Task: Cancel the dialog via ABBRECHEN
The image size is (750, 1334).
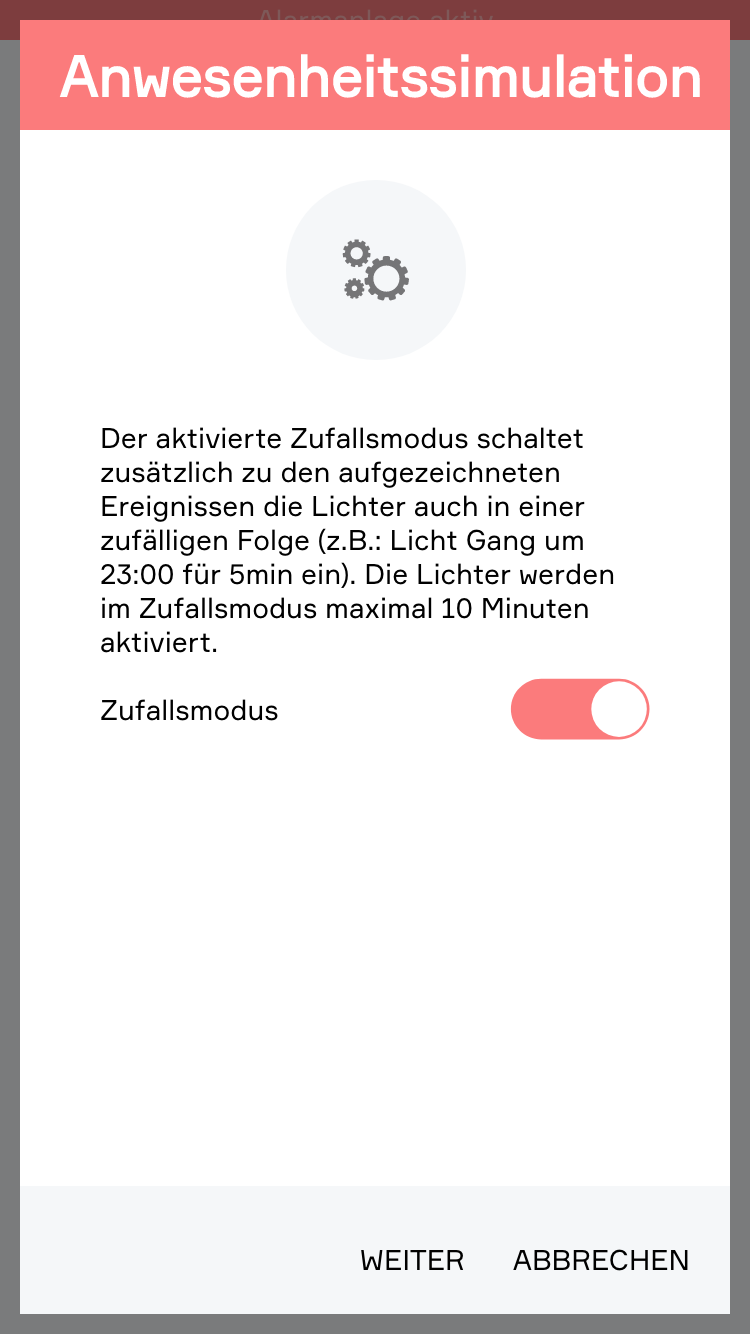Action: pyautogui.click(x=601, y=1261)
